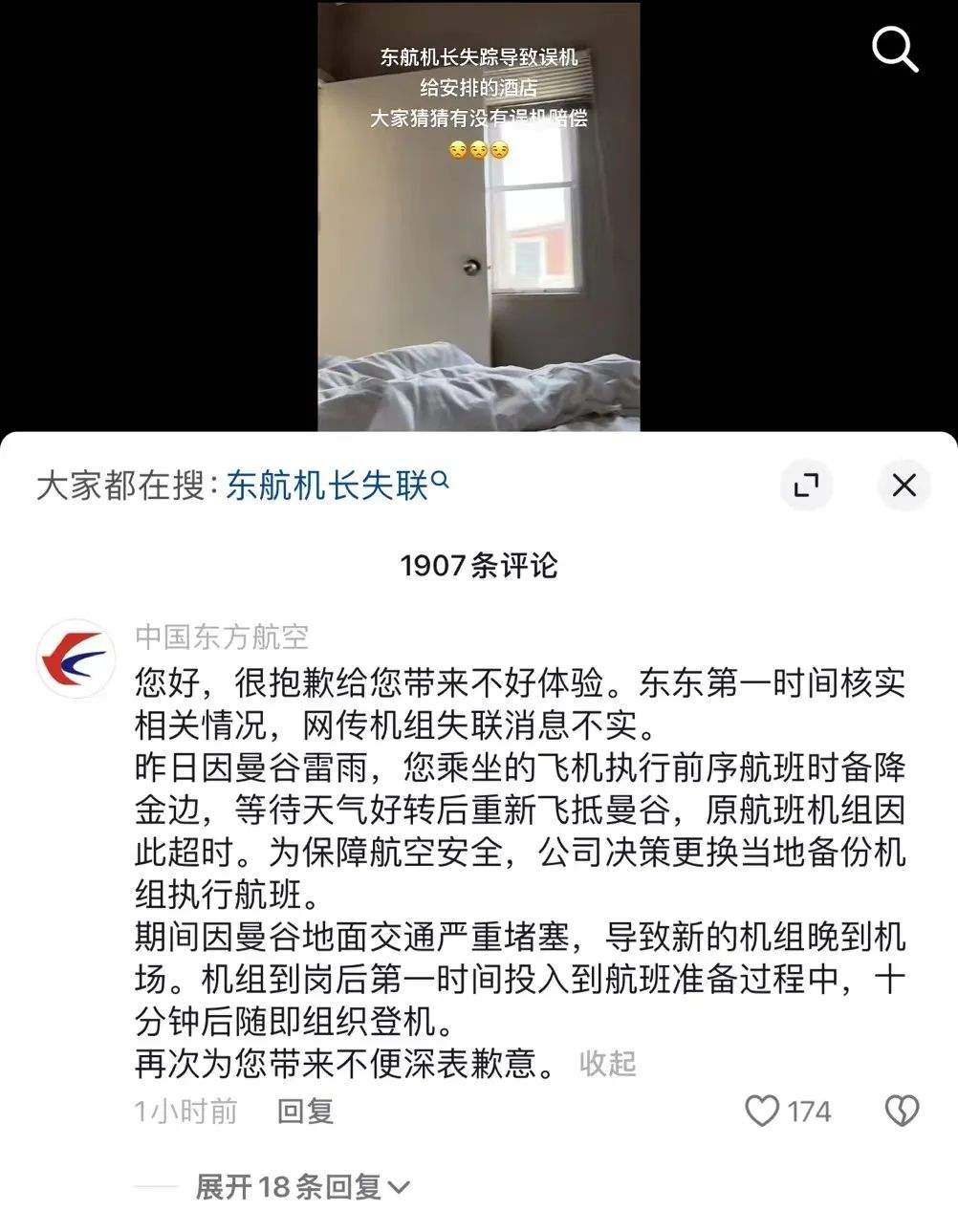
Task: Collapse the comment with 收起
Action: (x=608, y=1063)
